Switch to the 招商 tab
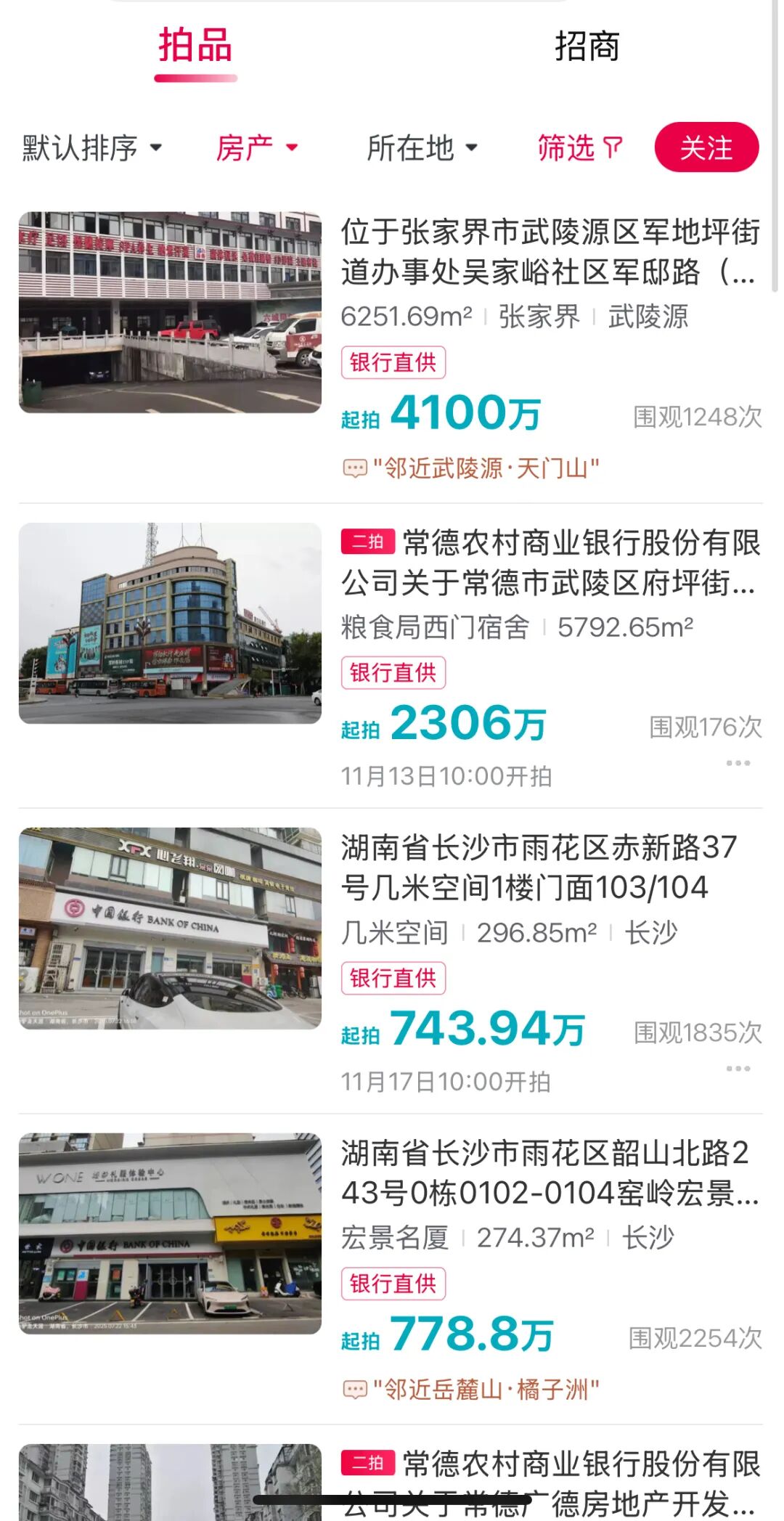The height and width of the screenshot is (1521, 784). point(587,47)
